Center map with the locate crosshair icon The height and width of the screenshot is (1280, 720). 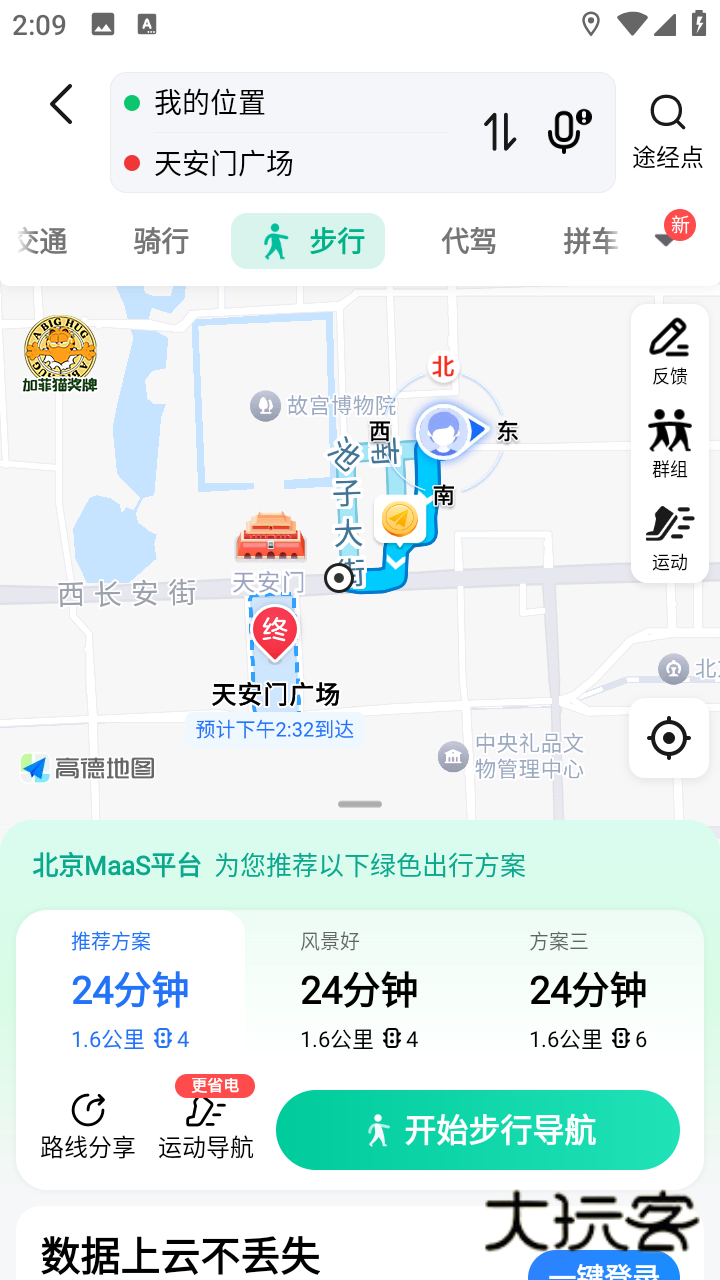pos(668,738)
